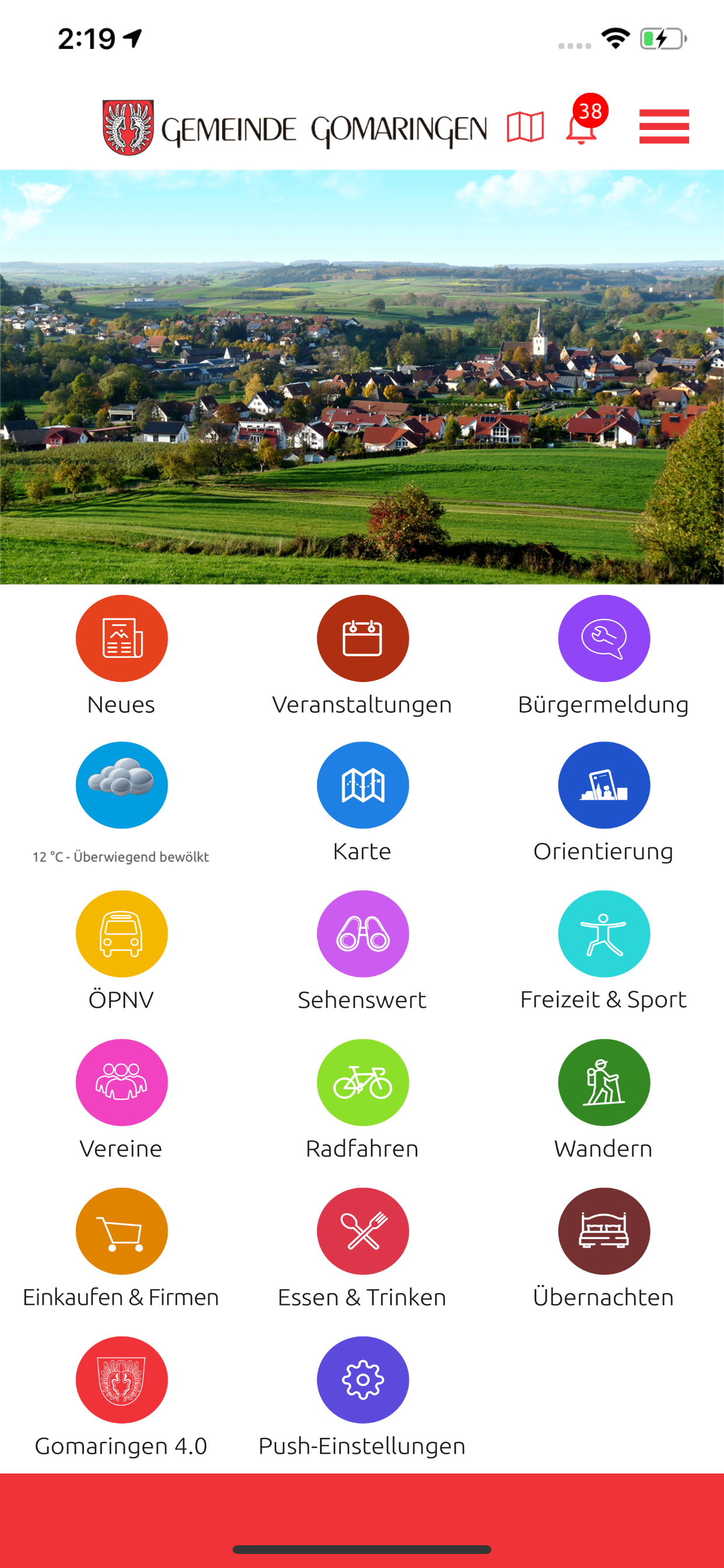Screen dimensions: 724x1568
Task: Open Gomaringen 4.0
Action: [121, 1380]
